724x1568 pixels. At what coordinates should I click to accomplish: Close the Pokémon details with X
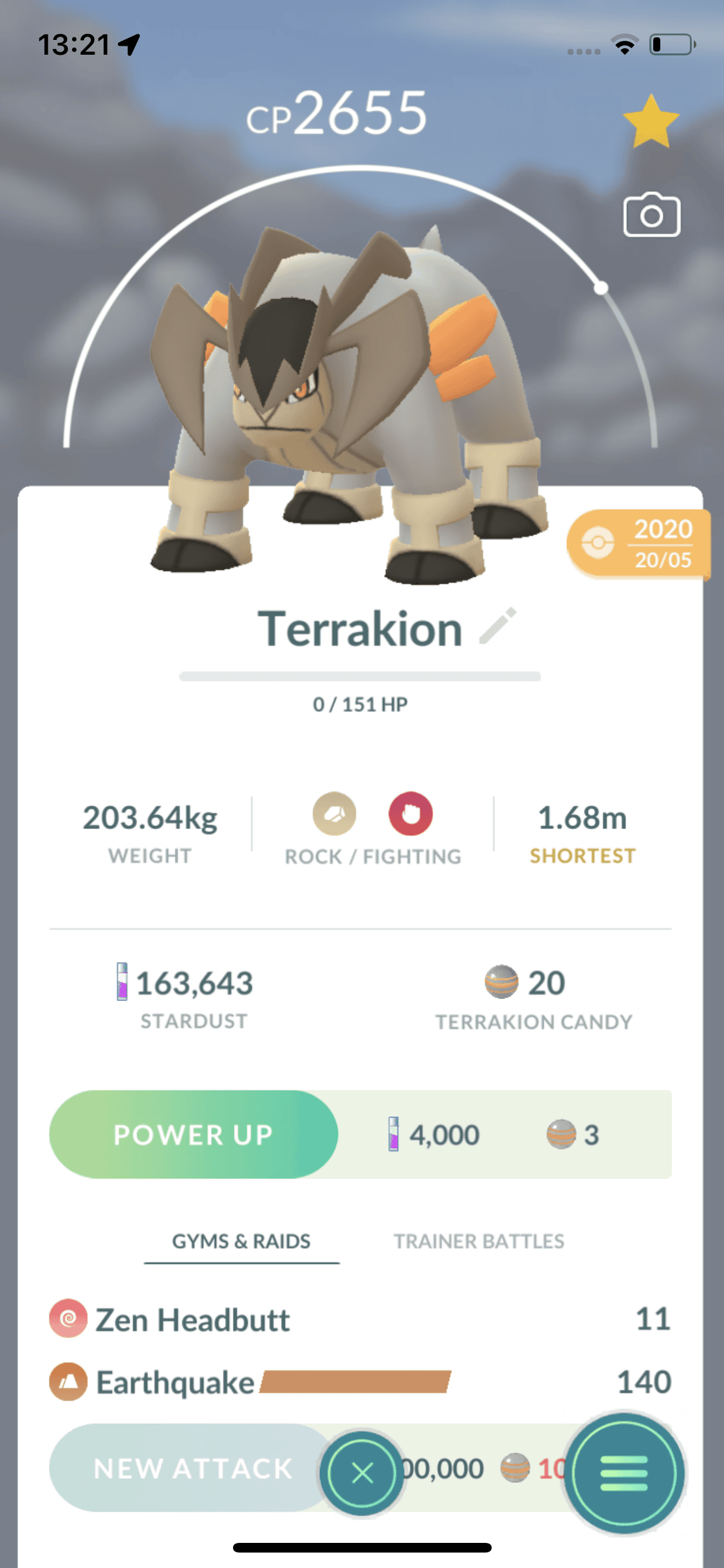click(362, 1473)
